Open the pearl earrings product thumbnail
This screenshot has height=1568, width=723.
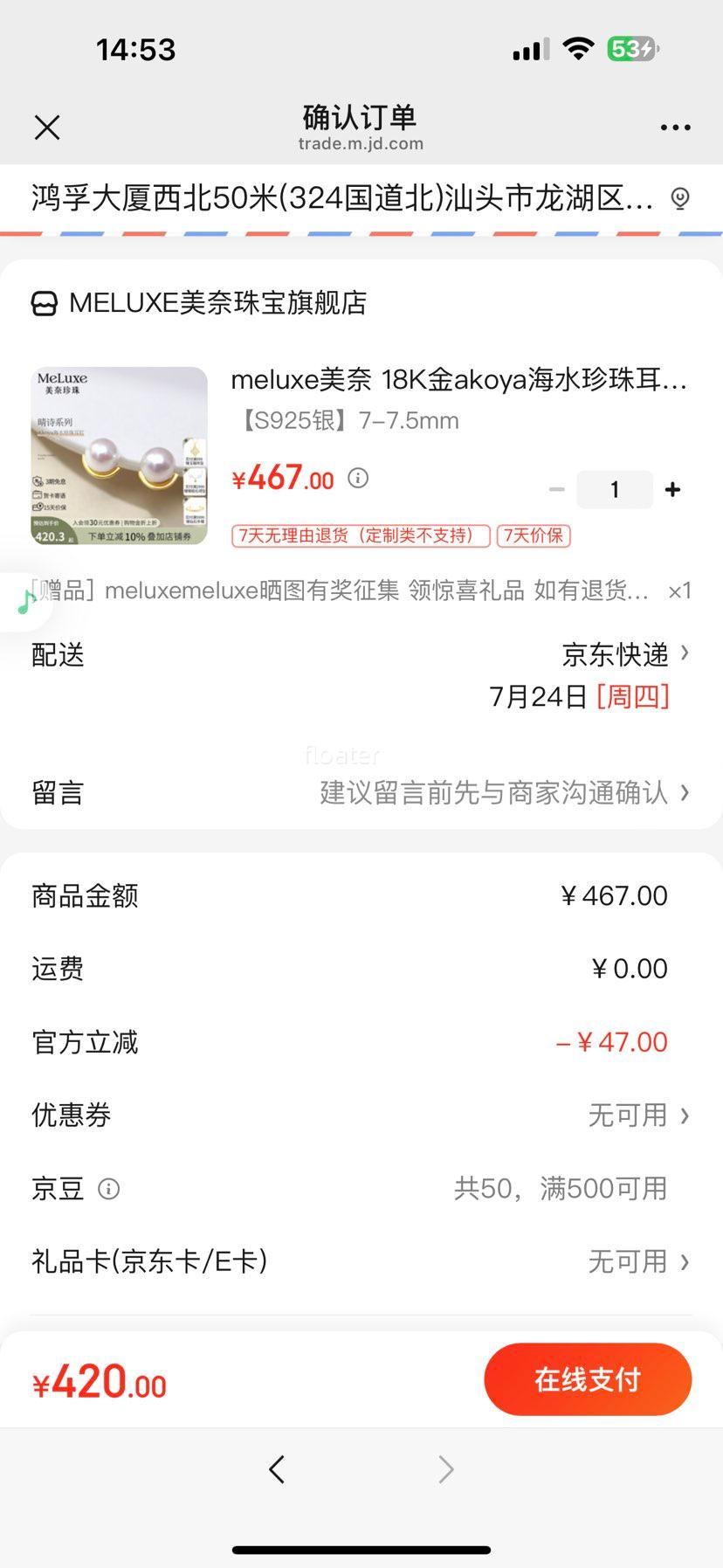(120, 456)
